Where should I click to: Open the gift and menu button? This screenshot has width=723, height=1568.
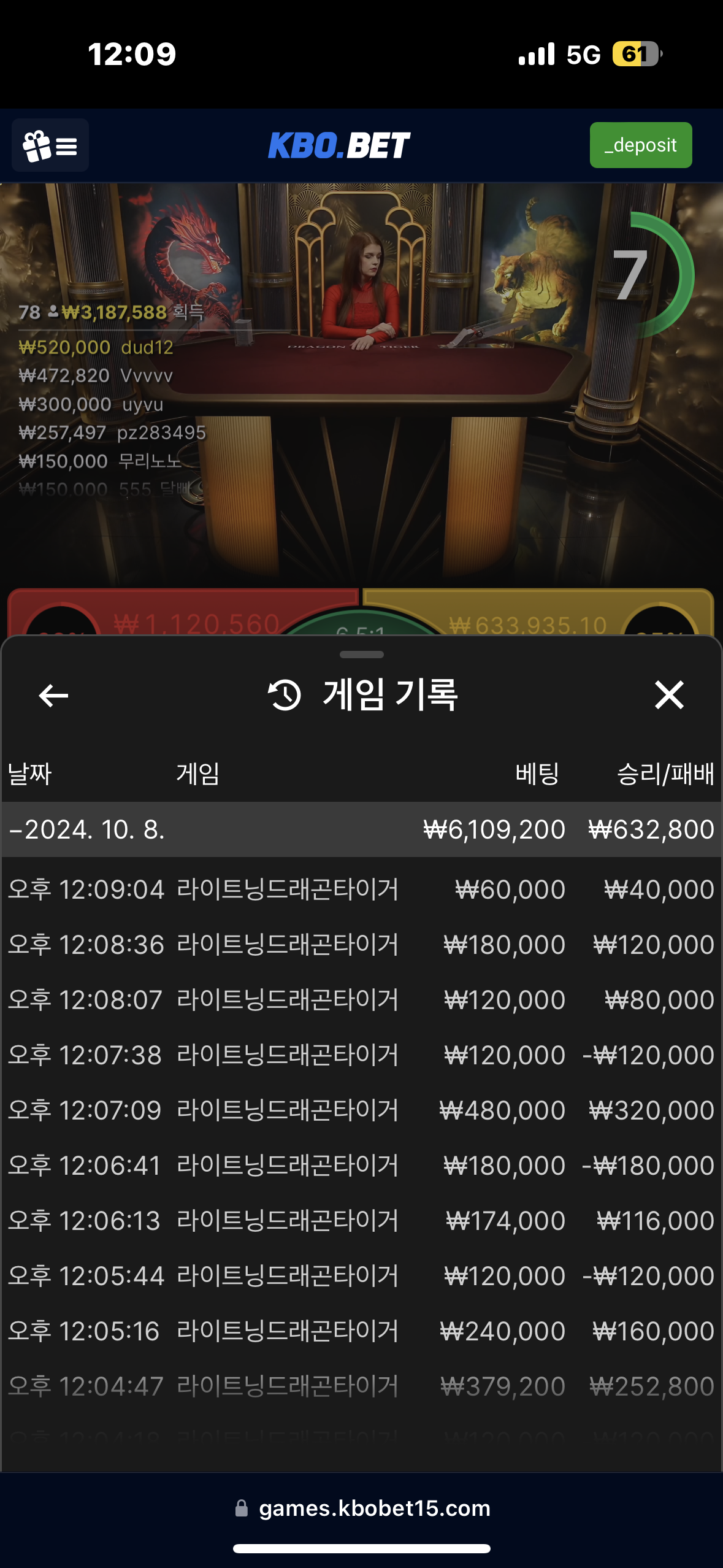tap(50, 145)
